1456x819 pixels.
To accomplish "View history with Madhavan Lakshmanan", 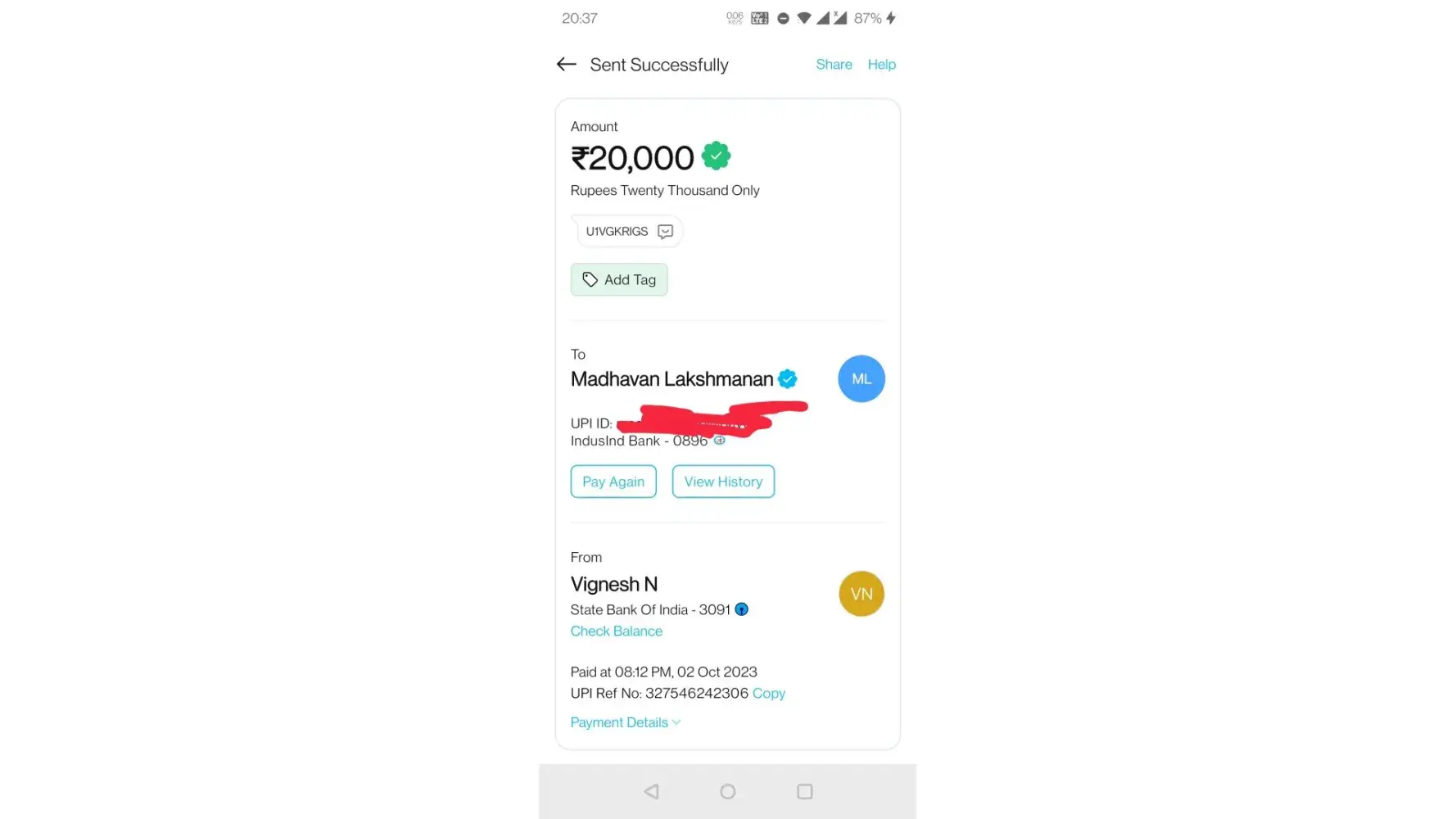I will [723, 482].
